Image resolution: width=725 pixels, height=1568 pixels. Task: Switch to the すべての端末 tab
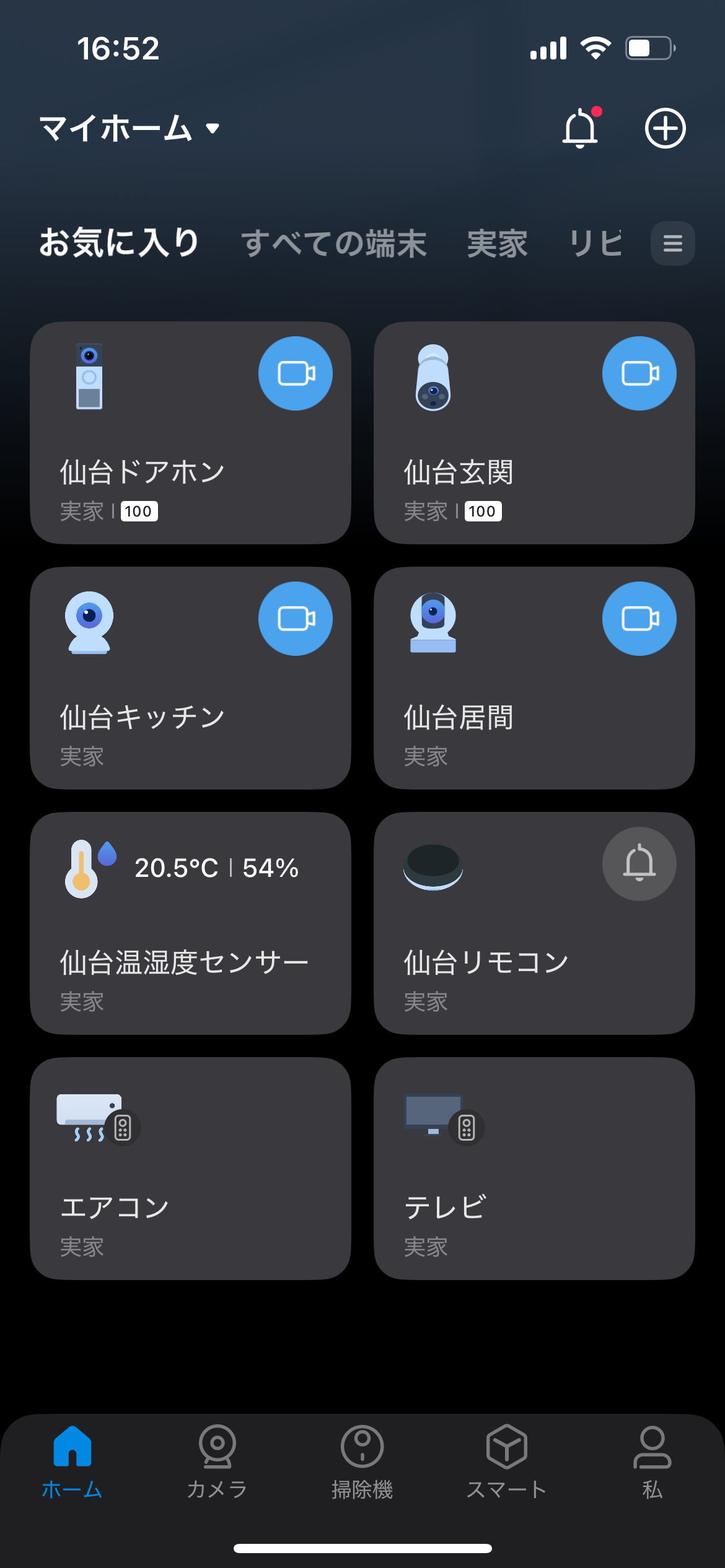pyautogui.click(x=334, y=243)
